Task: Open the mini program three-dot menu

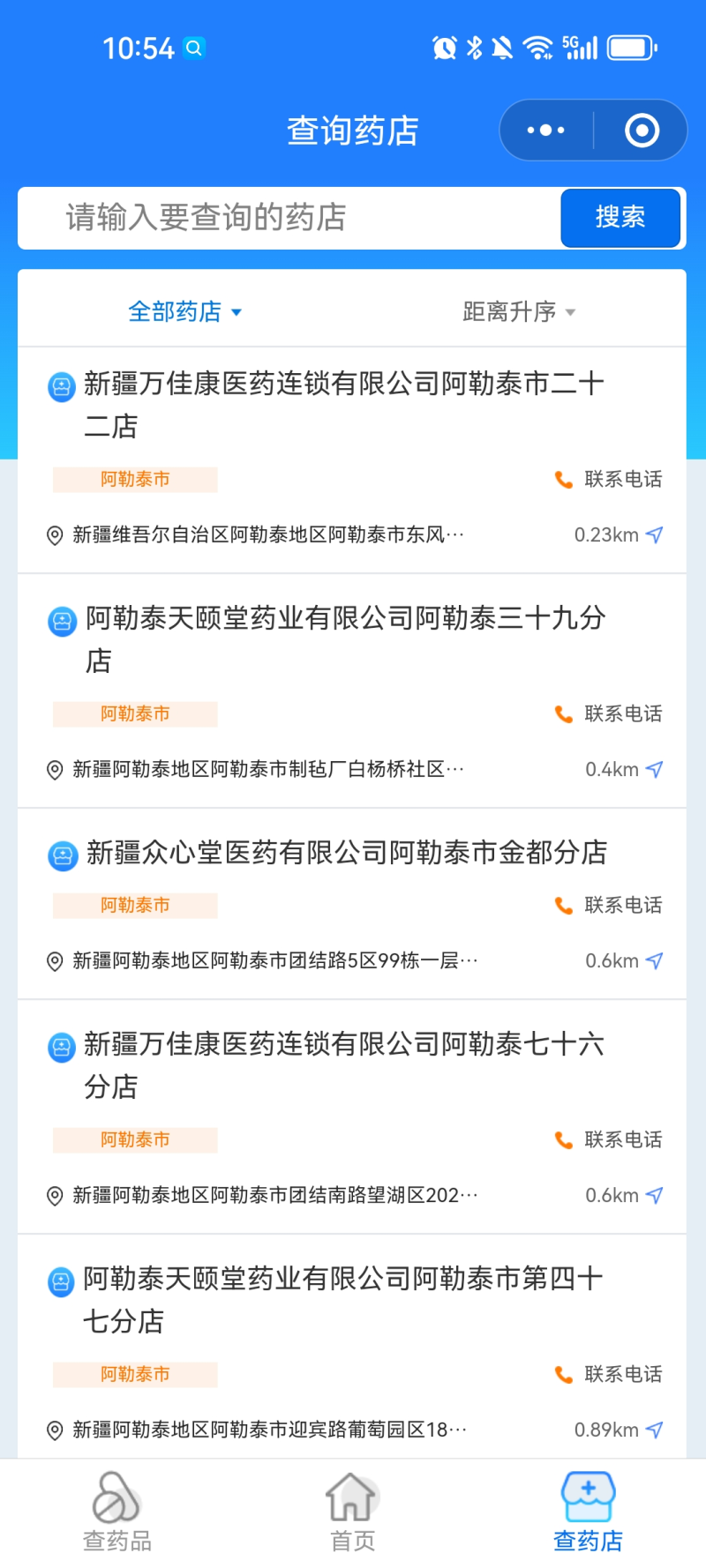Action: click(545, 131)
